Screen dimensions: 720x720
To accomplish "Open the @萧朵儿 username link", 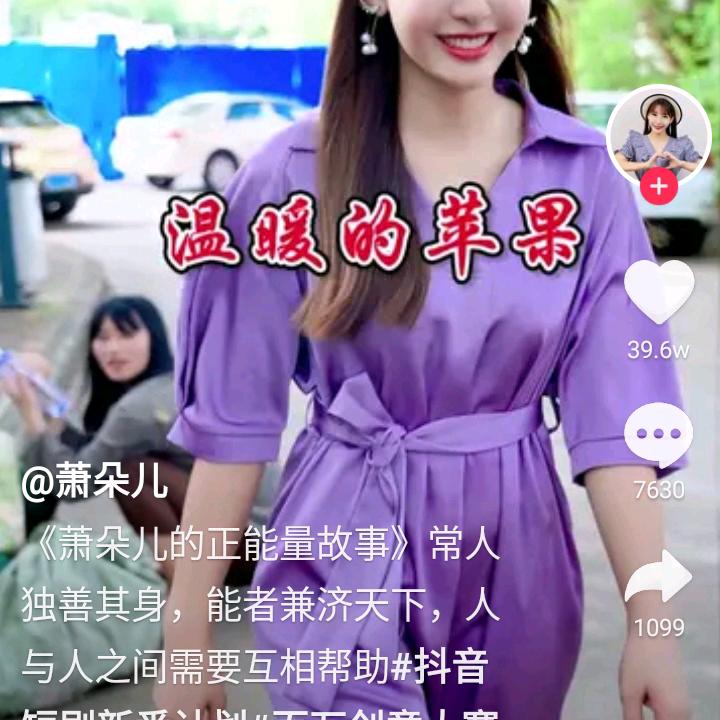I will 95,484.
